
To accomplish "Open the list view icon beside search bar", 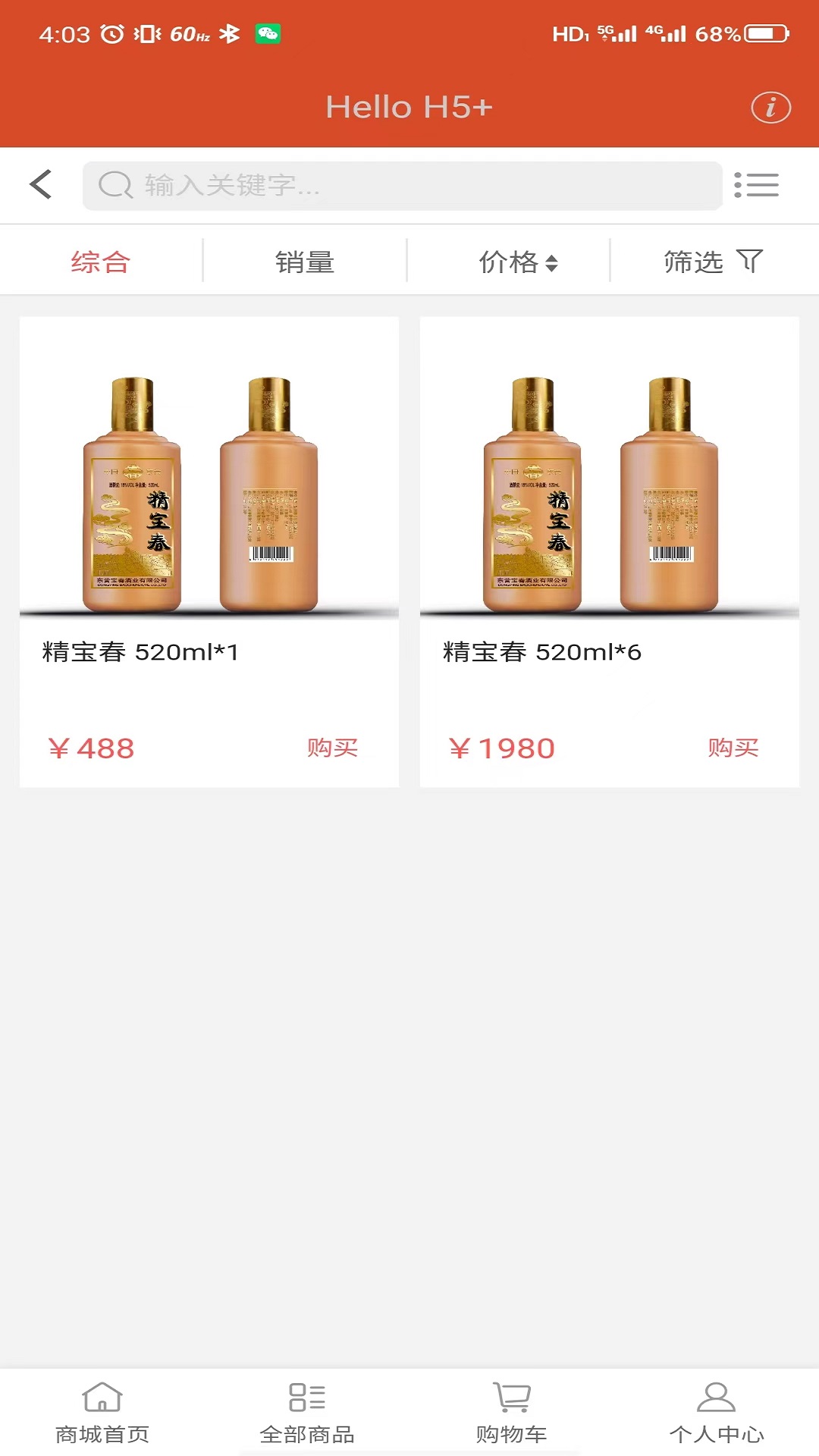I will pos(758,184).
